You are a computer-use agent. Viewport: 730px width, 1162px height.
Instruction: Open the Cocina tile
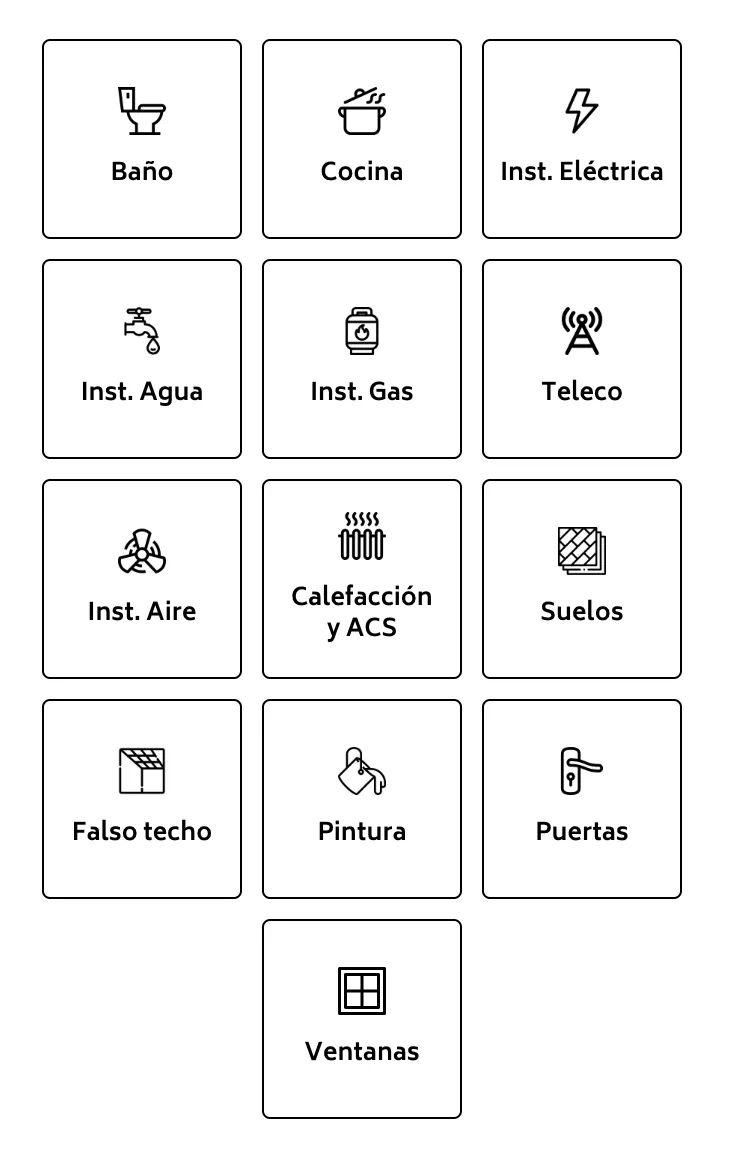(362, 139)
